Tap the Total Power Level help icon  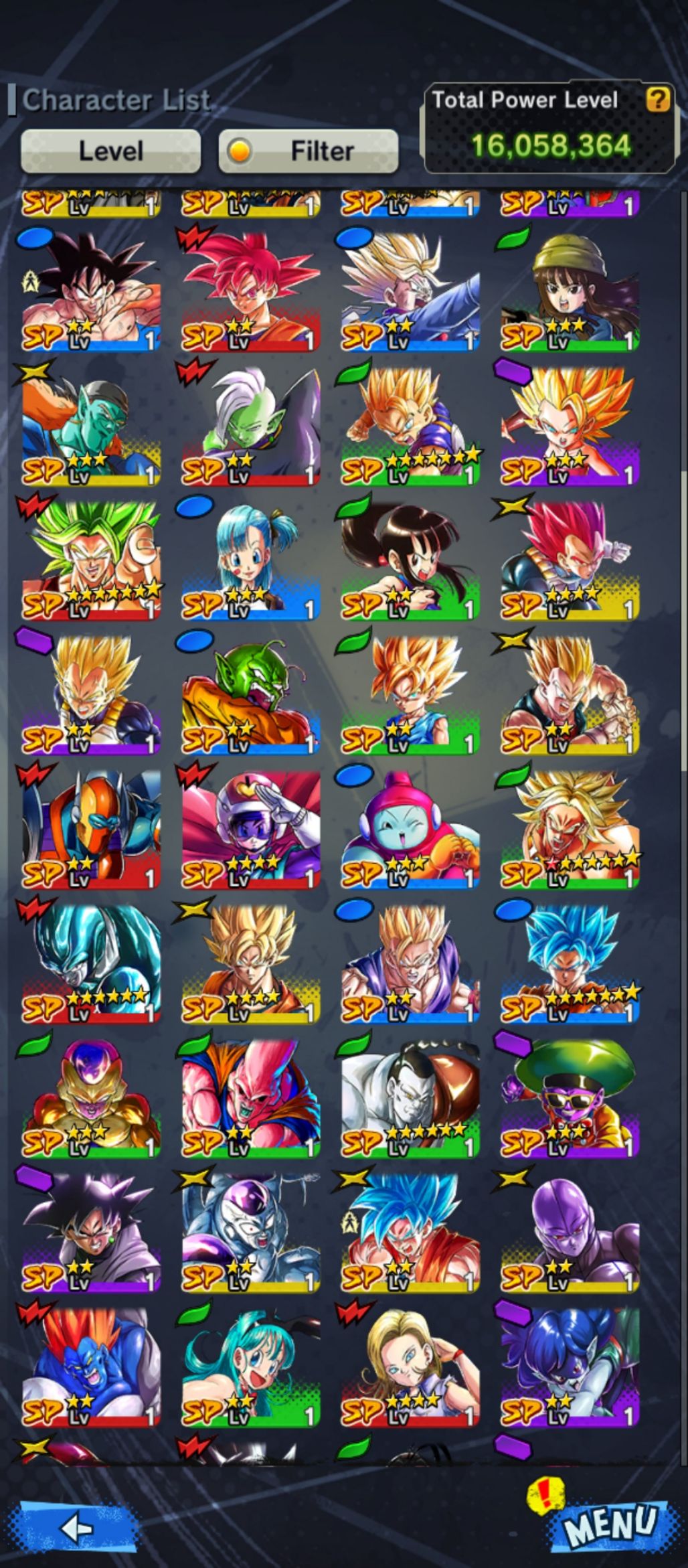coord(657,100)
